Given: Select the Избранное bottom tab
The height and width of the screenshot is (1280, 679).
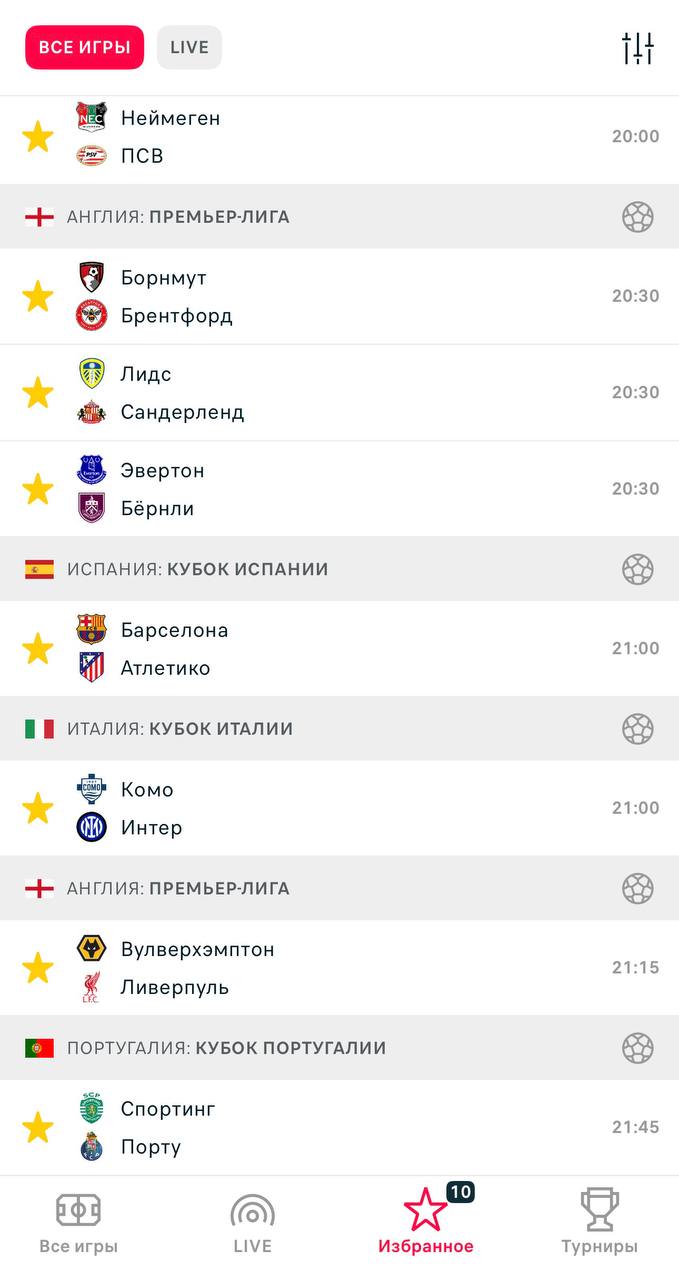Looking at the screenshot, I should click(x=426, y=1222).
